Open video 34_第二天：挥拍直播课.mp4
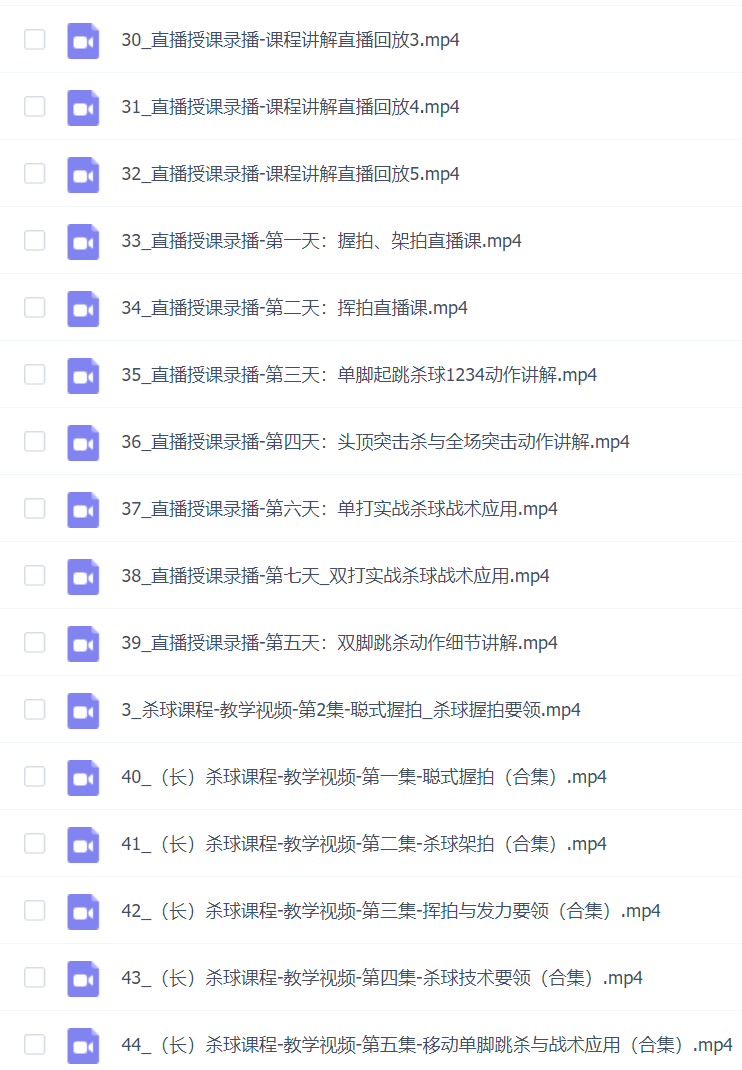Image resolution: width=742 pixels, height=1070 pixels. click(294, 308)
